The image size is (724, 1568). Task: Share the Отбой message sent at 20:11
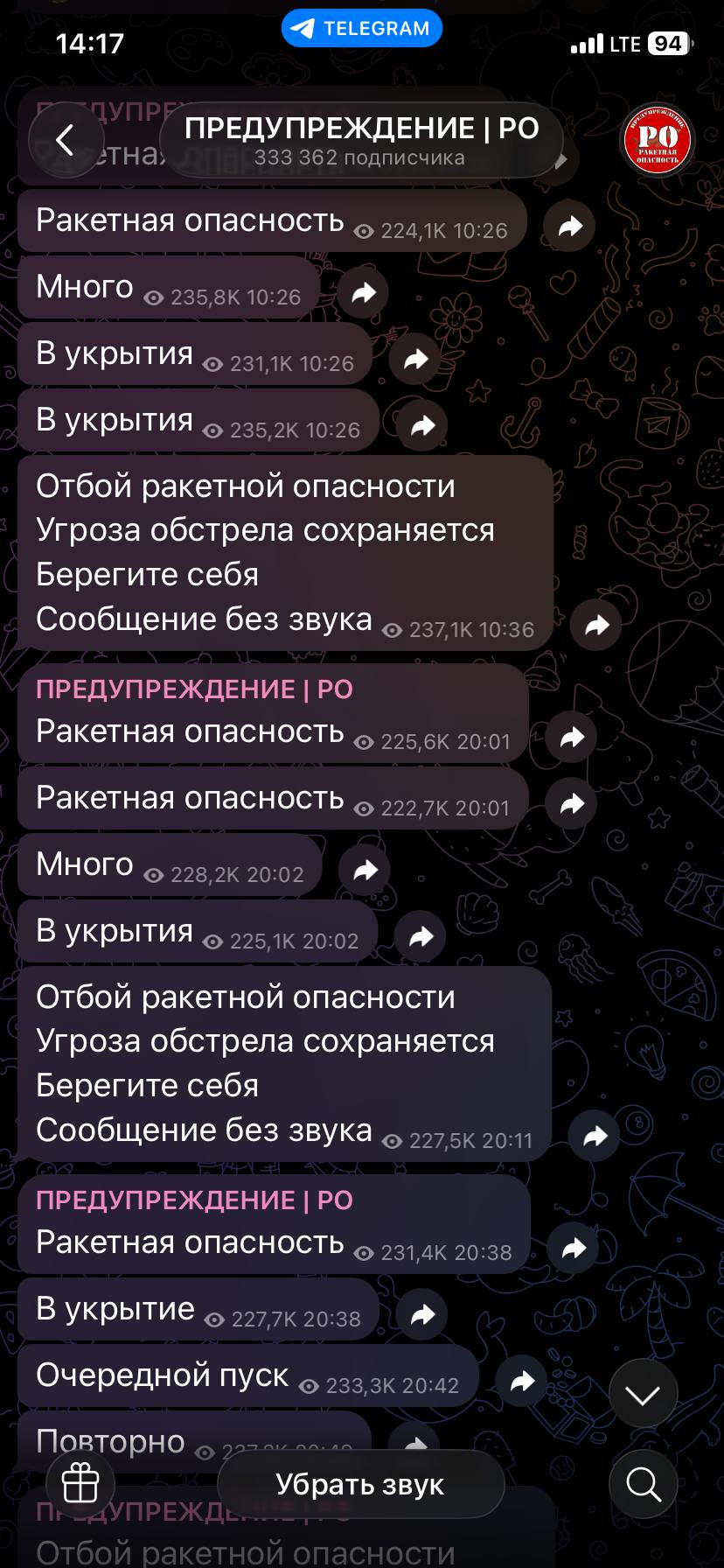click(595, 1136)
